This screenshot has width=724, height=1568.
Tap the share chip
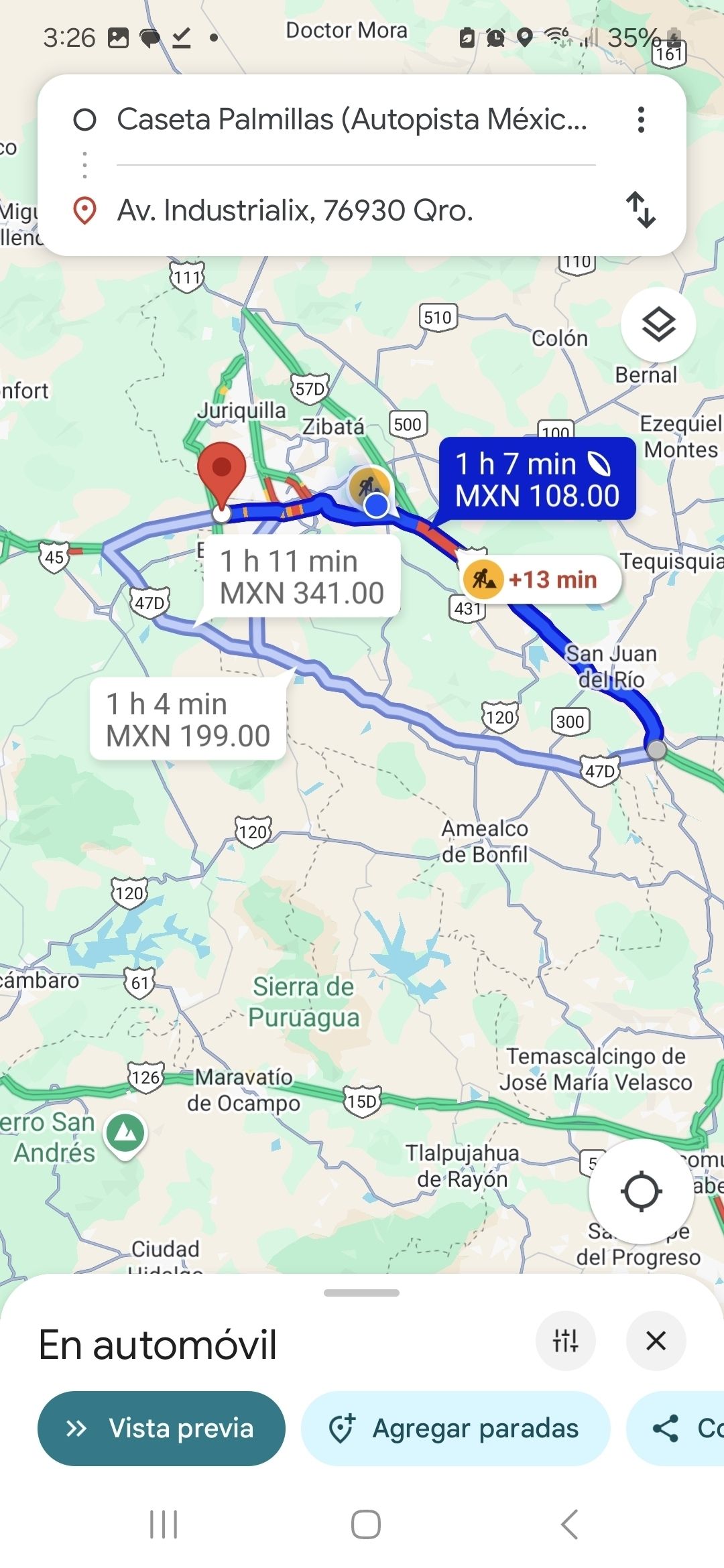[x=677, y=1429]
